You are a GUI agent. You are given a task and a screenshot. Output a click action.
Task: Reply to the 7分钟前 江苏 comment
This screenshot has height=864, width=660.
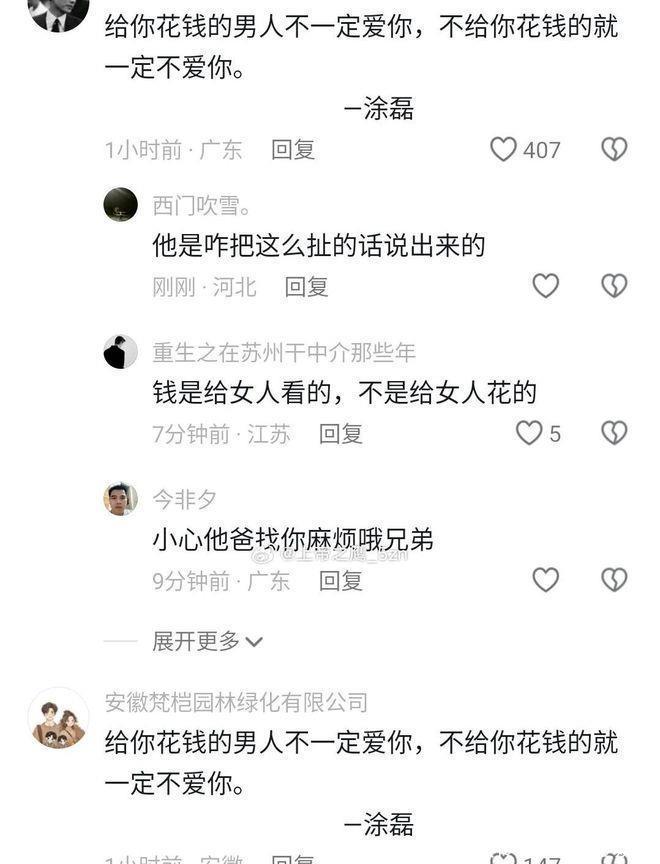click(x=340, y=434)
